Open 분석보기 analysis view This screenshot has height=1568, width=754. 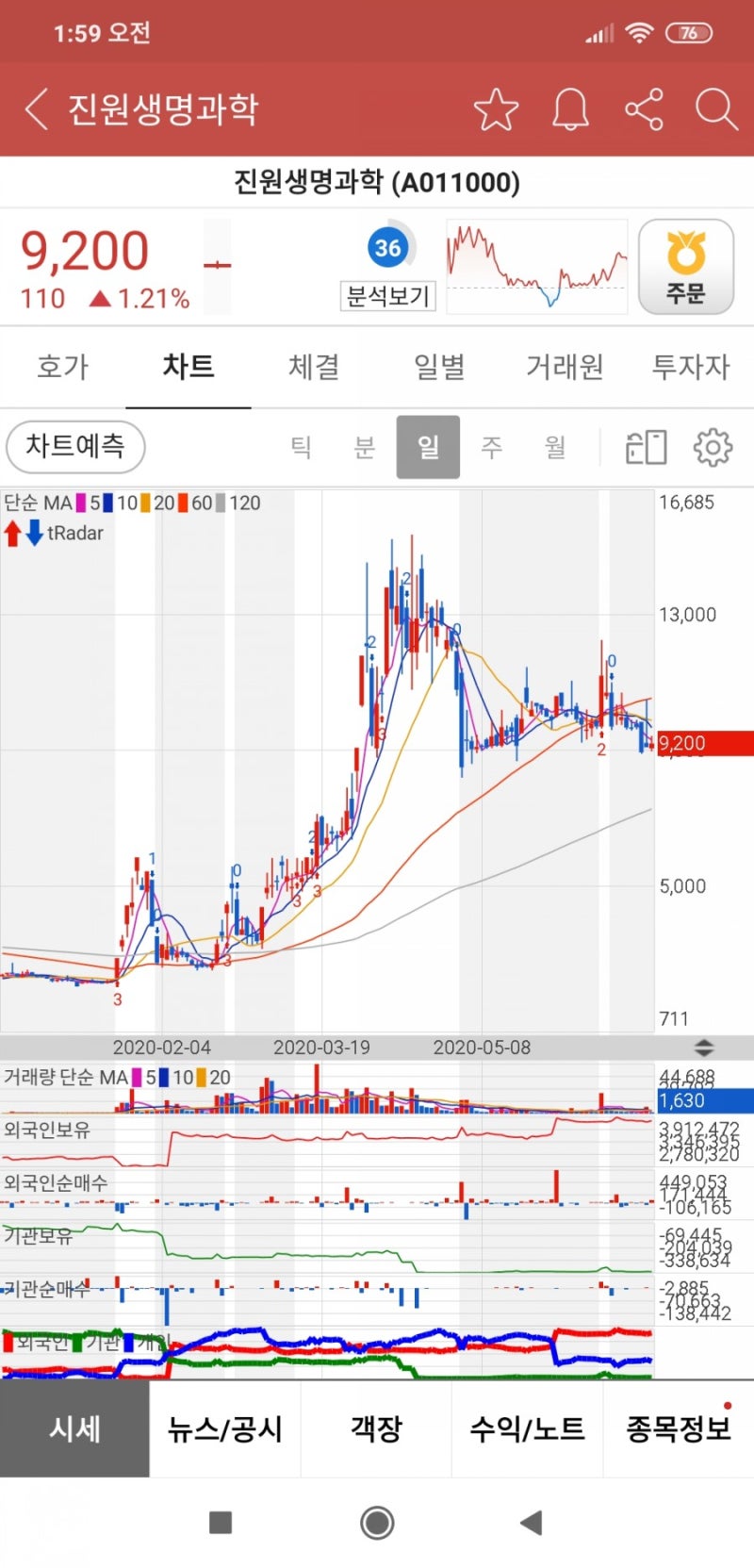tap(387, 298)
